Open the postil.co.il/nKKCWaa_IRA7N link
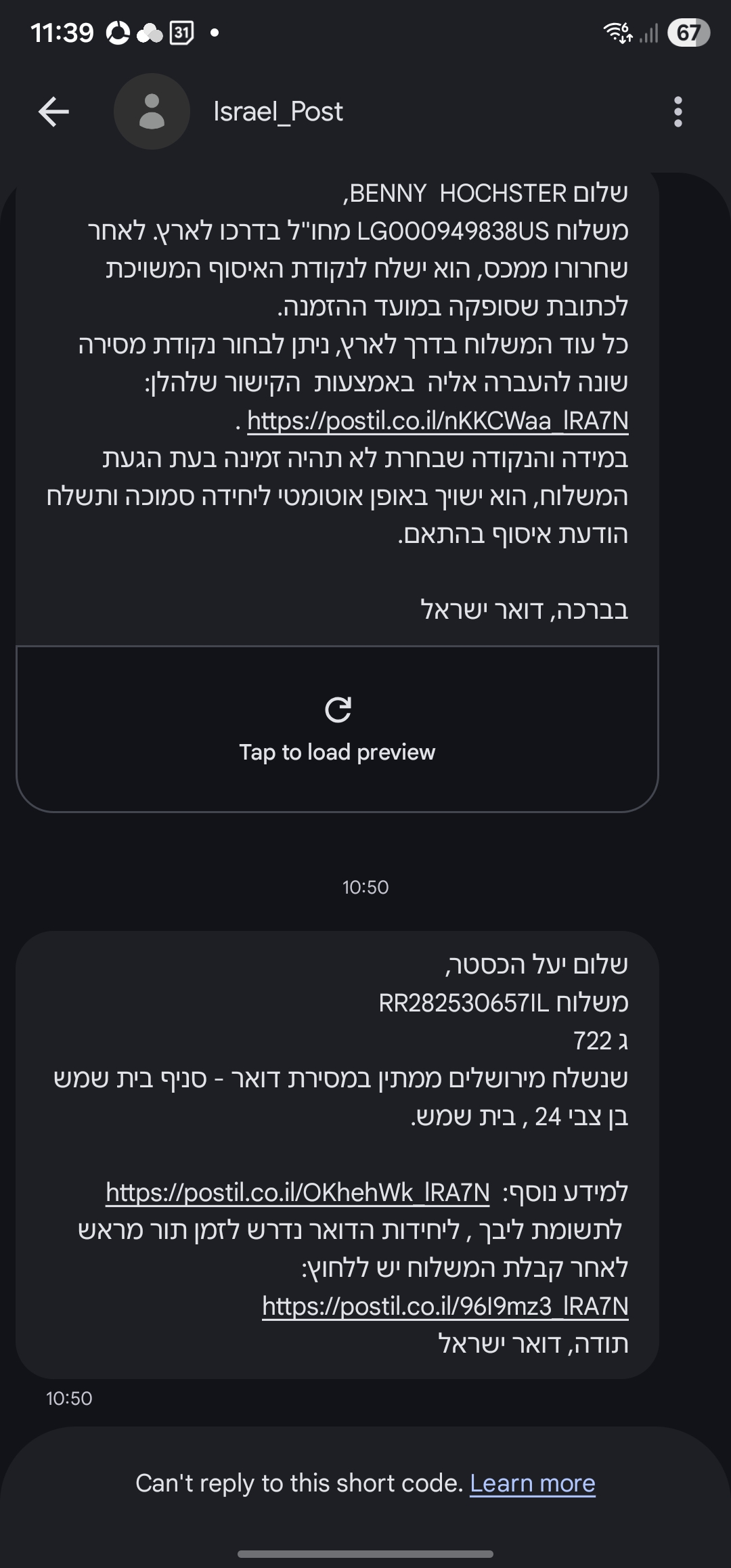 (x=437, y=421)
